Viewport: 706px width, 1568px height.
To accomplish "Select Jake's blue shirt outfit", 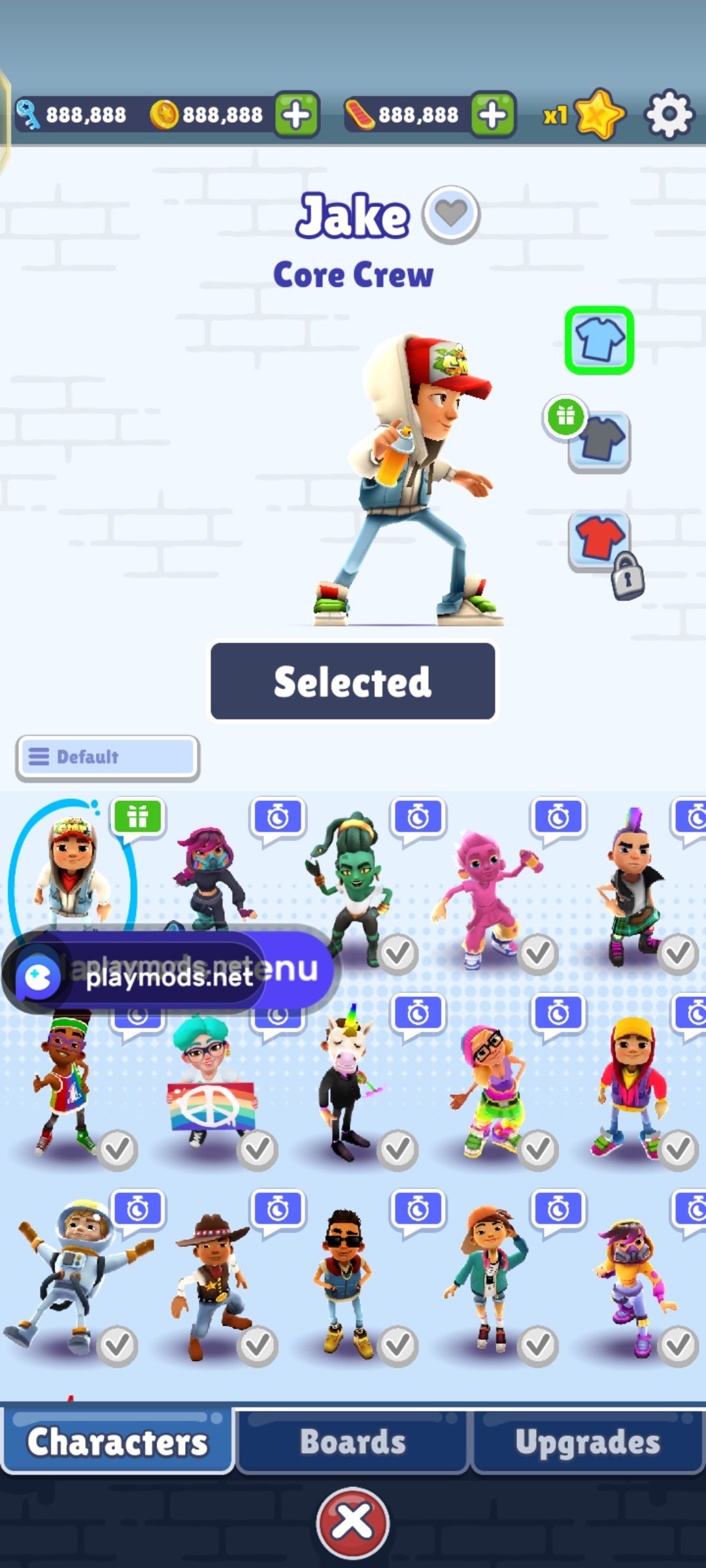I will [599, 340].
